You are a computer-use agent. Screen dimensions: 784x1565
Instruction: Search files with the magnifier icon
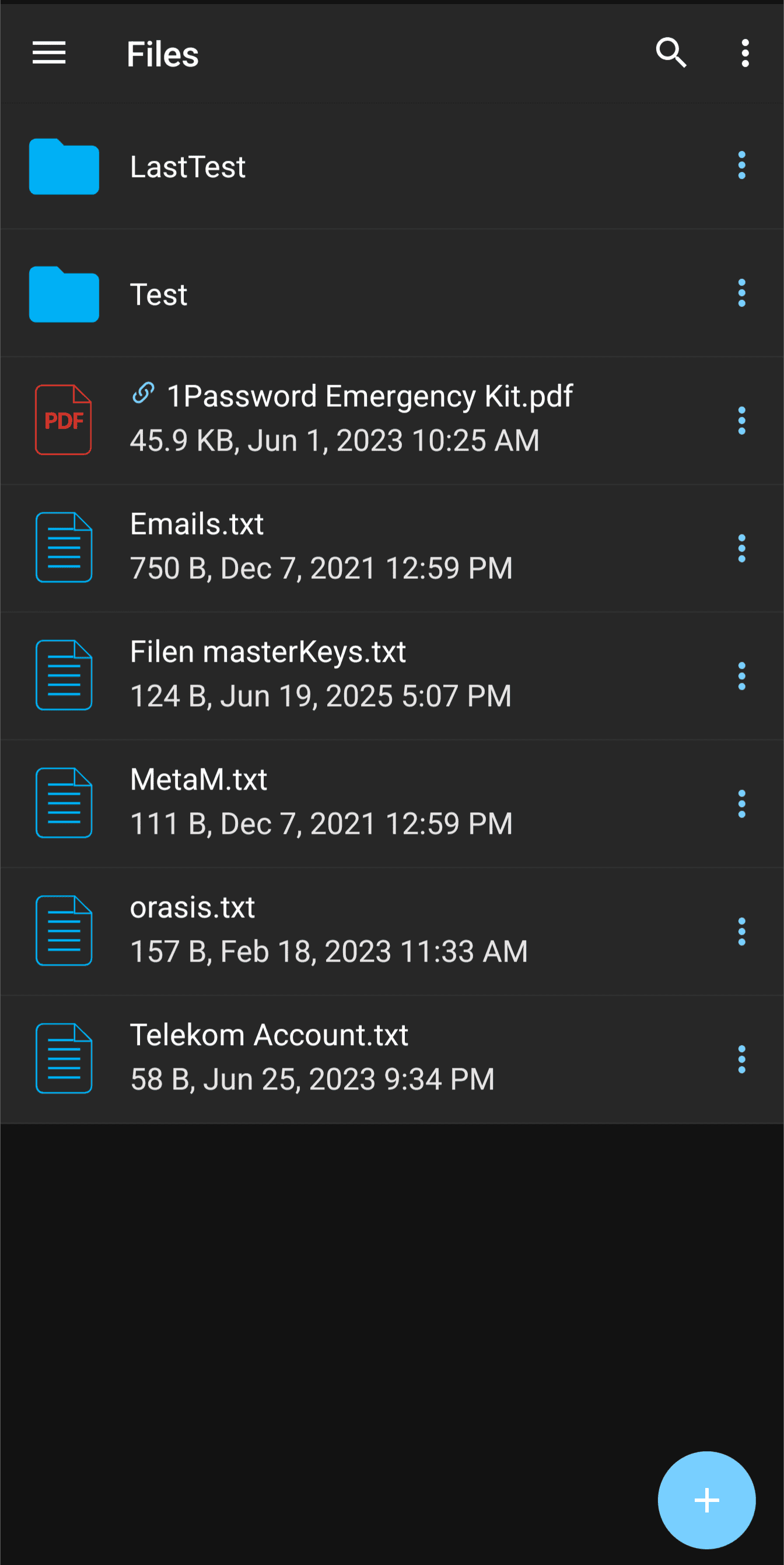point(671,54)
